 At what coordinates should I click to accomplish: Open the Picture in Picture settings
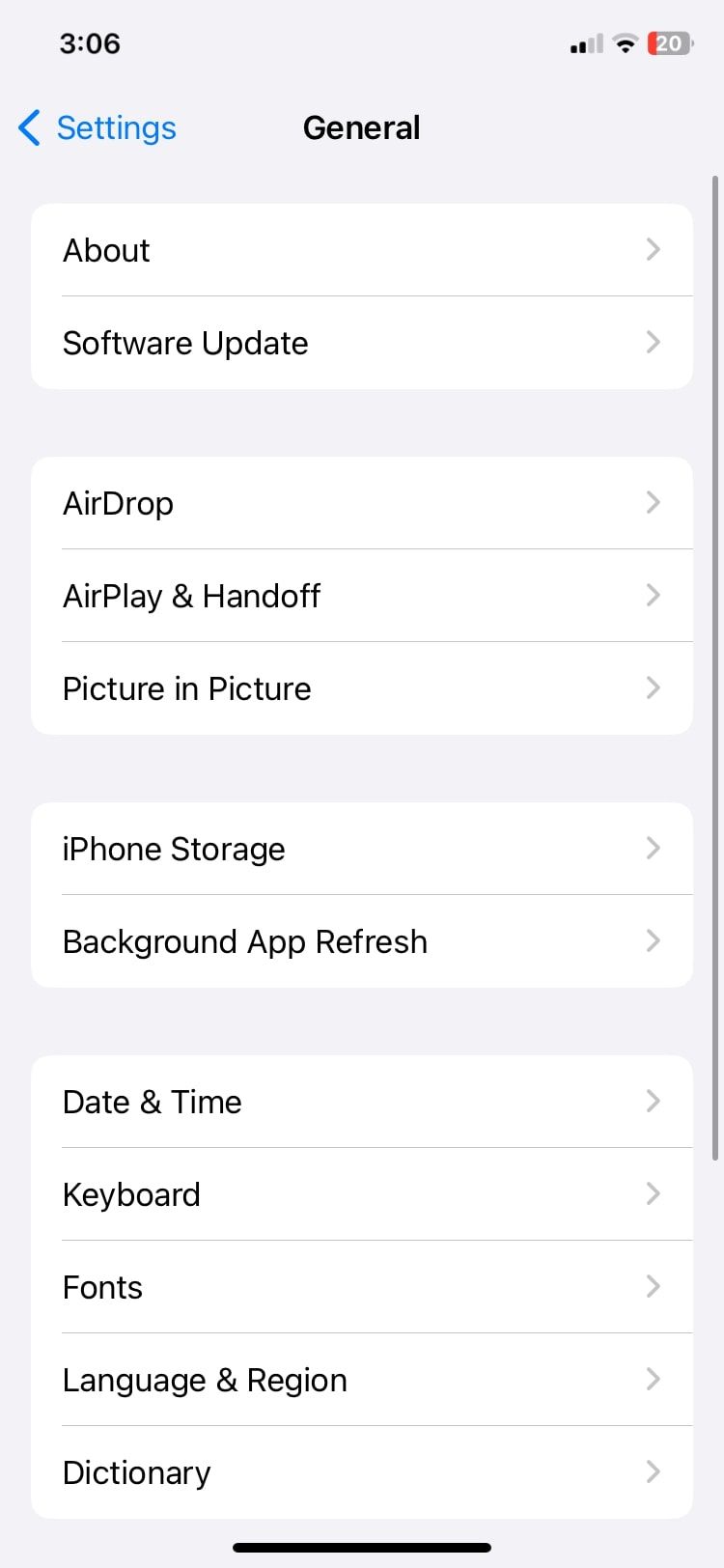click(362, 687)
